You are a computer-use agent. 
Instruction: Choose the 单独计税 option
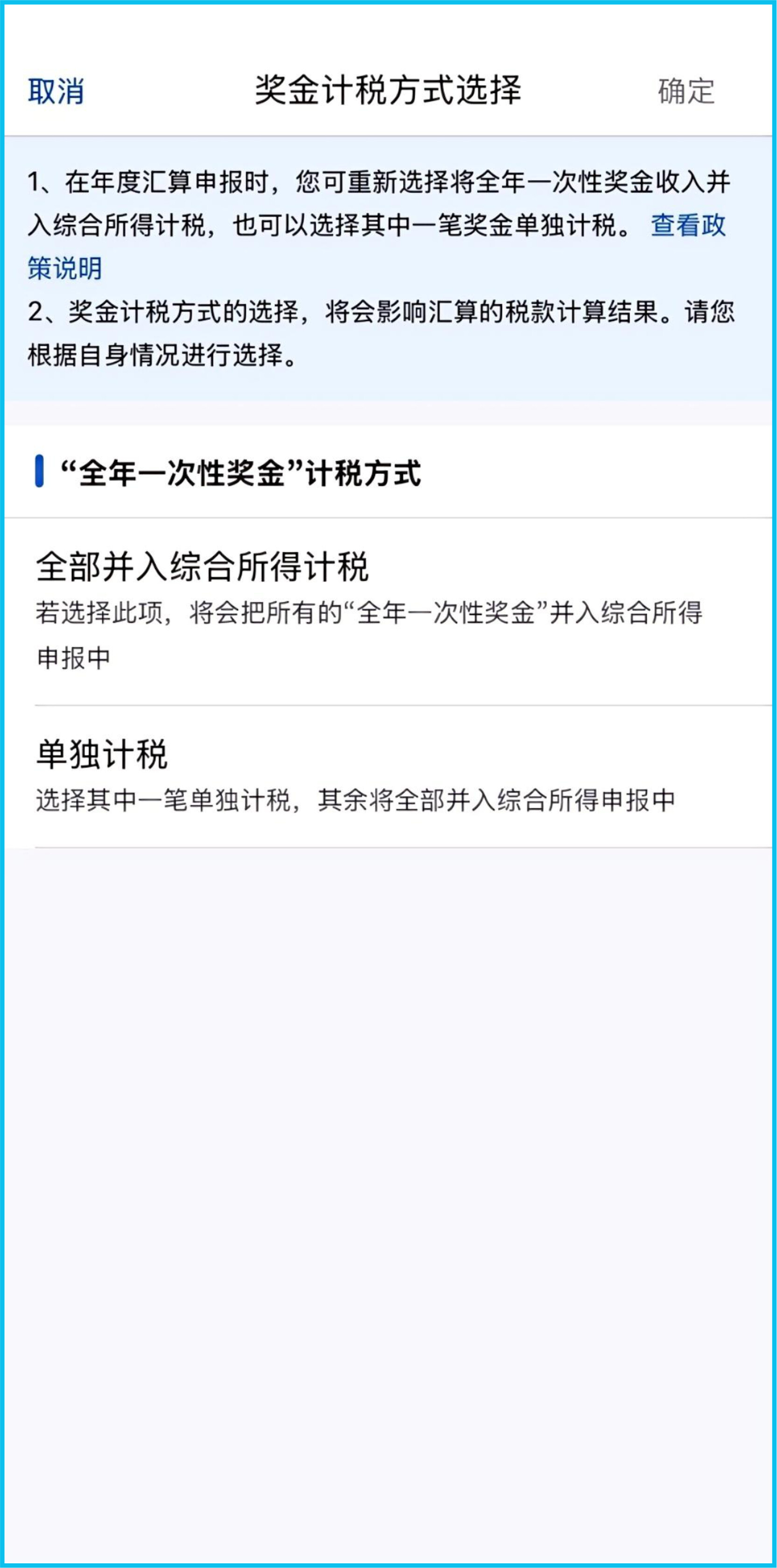coord(102,755)
